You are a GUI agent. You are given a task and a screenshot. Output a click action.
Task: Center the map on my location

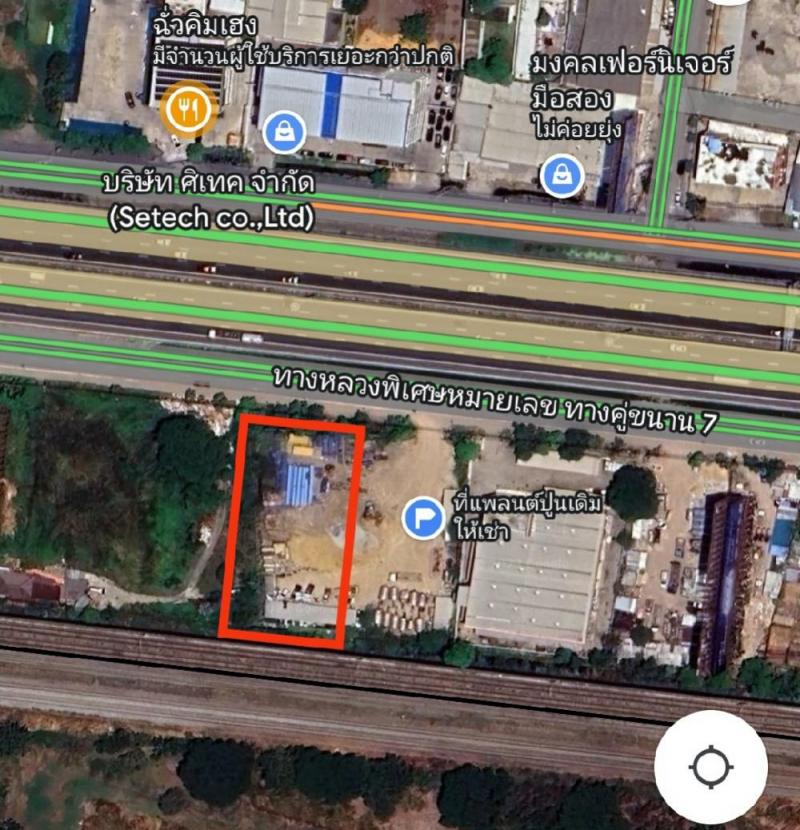pyautogui.click(x=711, y=767)
